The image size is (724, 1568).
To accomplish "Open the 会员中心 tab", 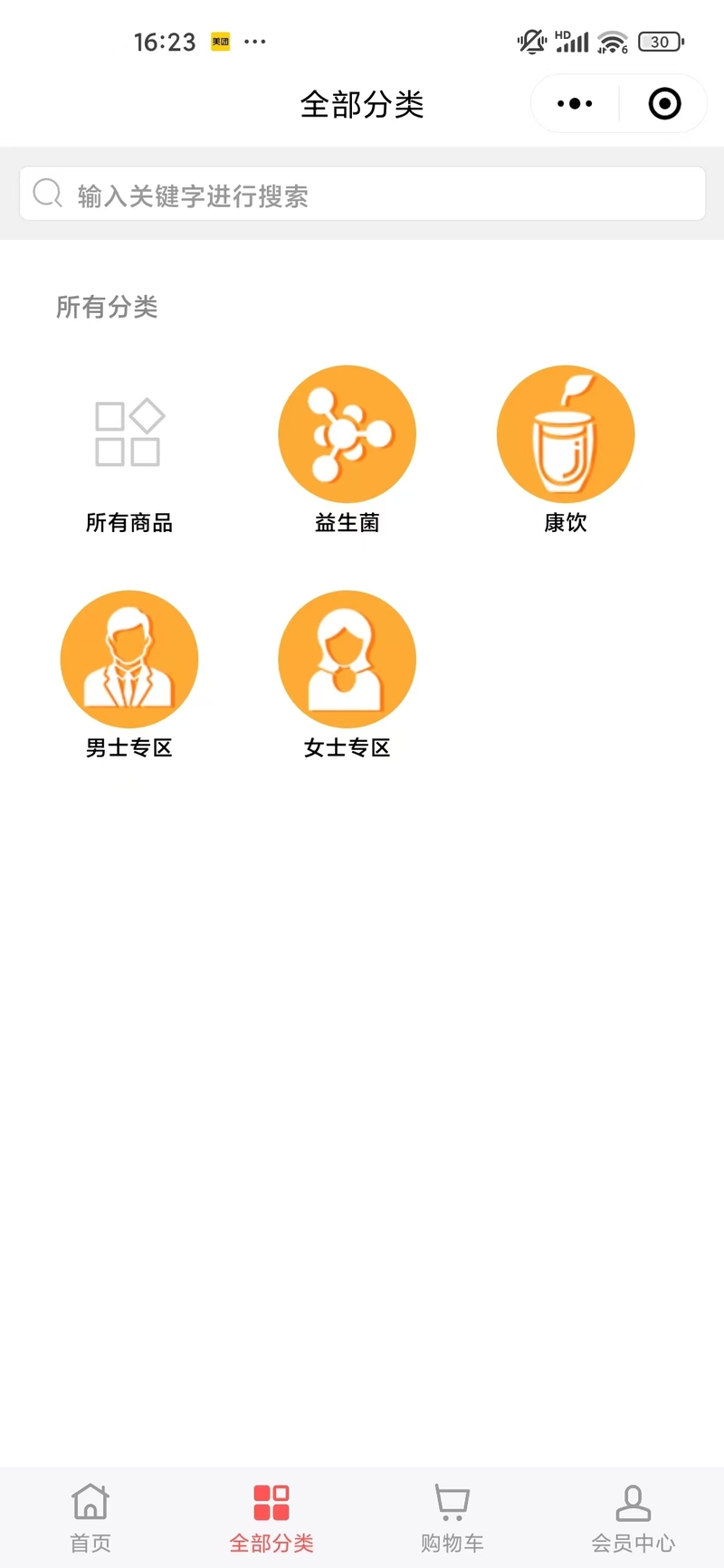I will click(x=633, y=1518).
